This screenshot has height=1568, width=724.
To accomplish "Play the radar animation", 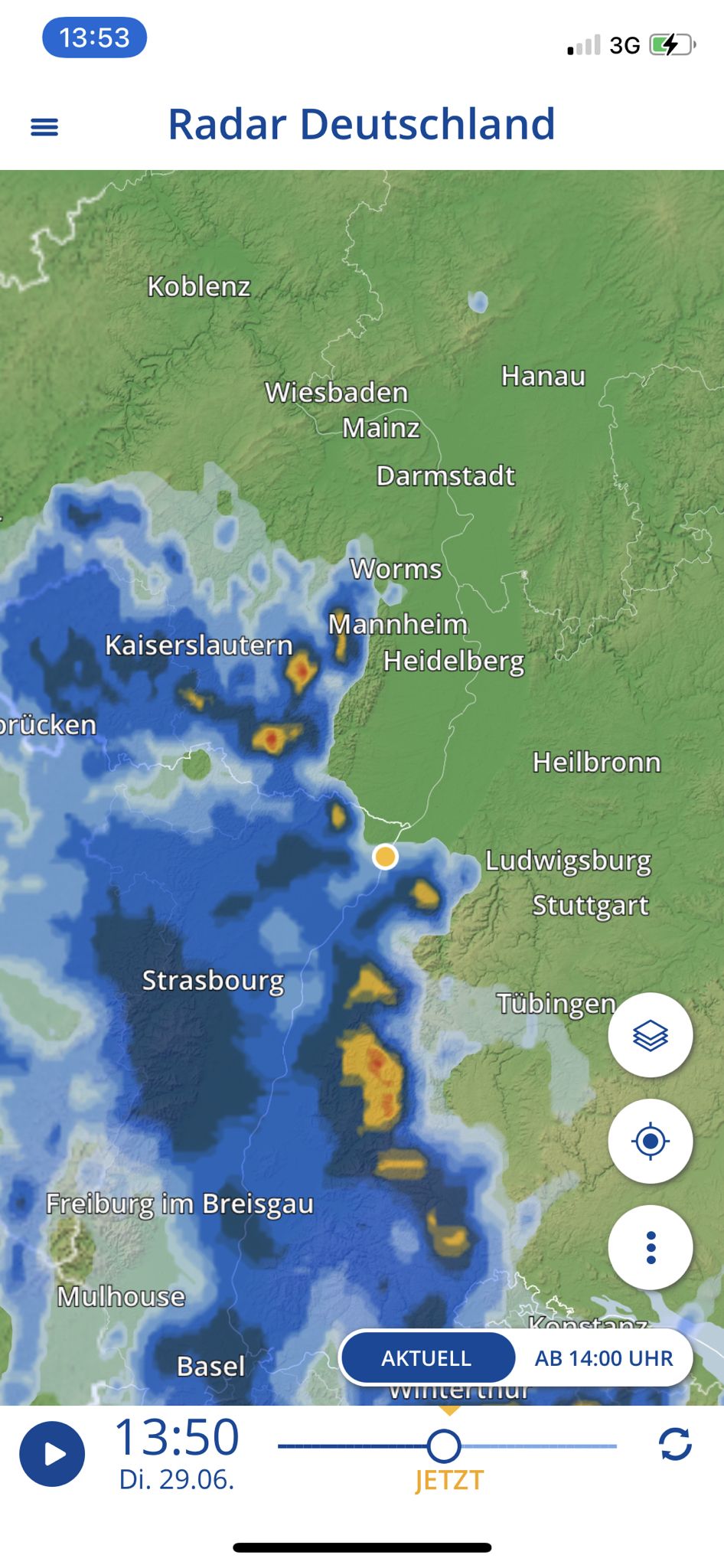I will pos(52,1454).
